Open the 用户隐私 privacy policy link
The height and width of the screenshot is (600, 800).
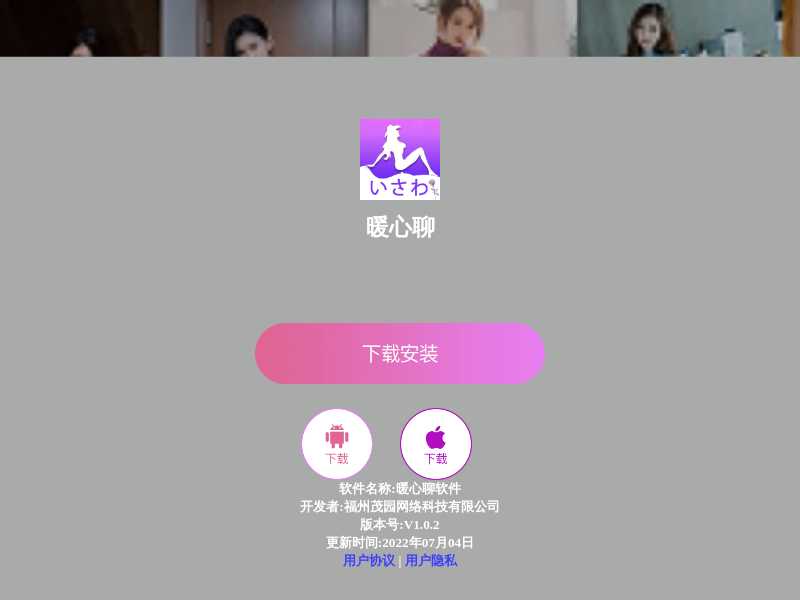coord(431,561)
